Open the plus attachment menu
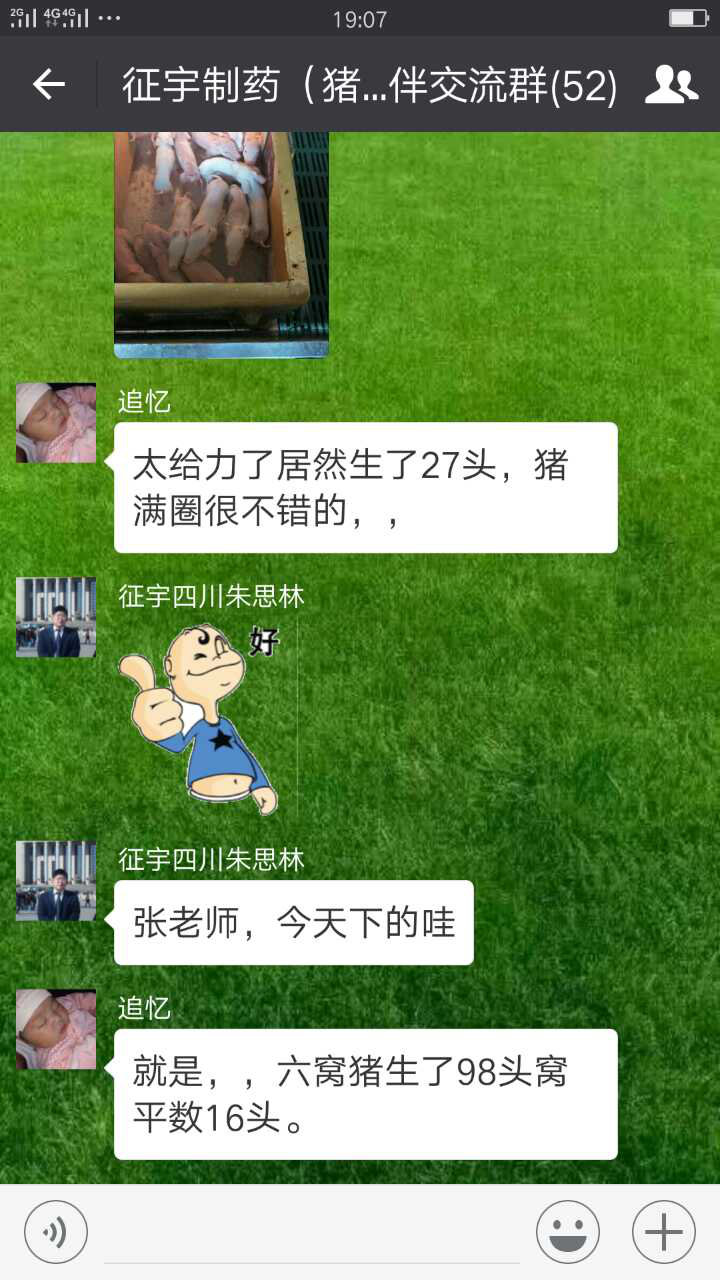Screen dimensions: 720x1280 pos(663,1231)
